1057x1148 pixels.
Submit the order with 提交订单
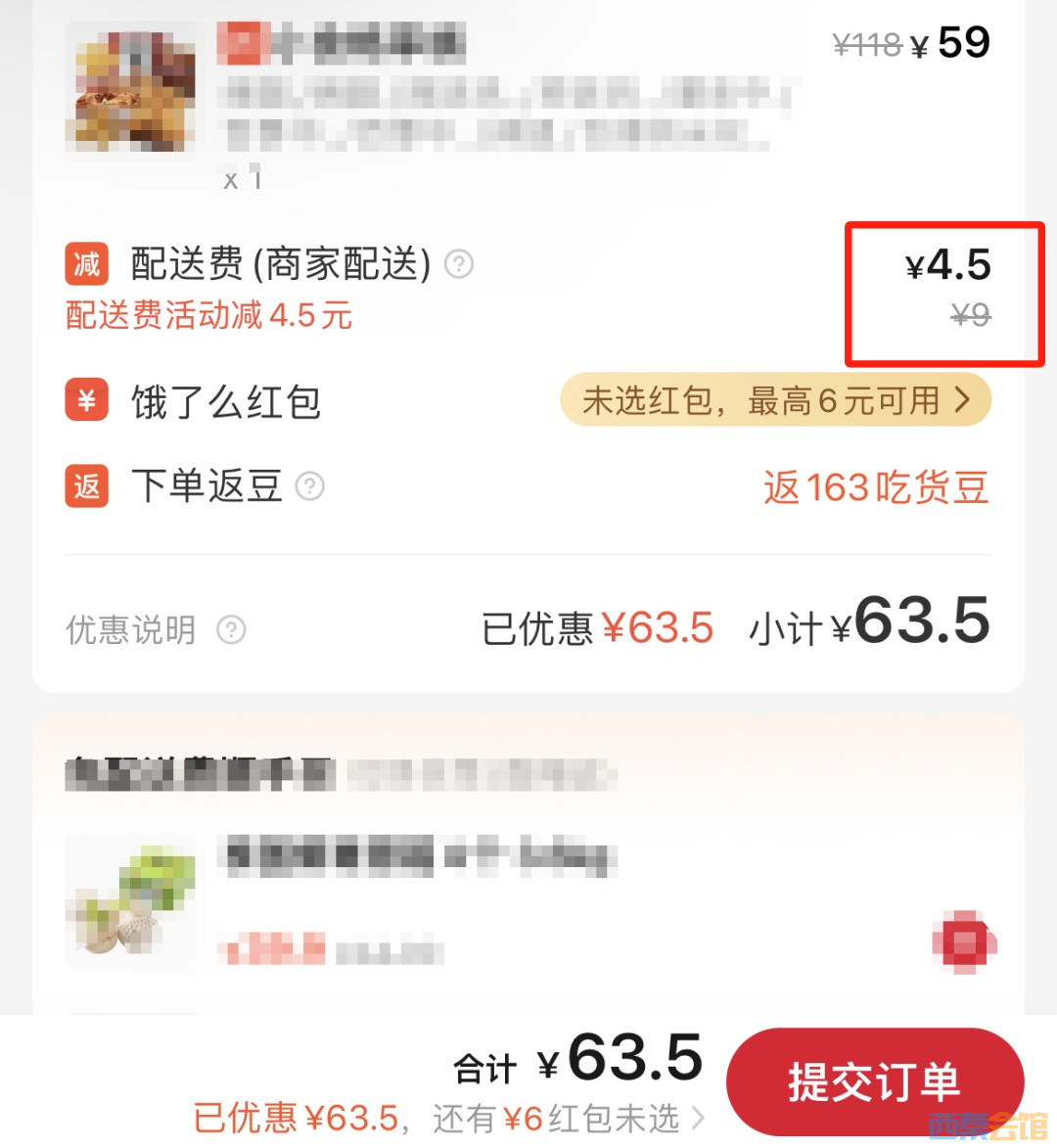pos(874,1082)
